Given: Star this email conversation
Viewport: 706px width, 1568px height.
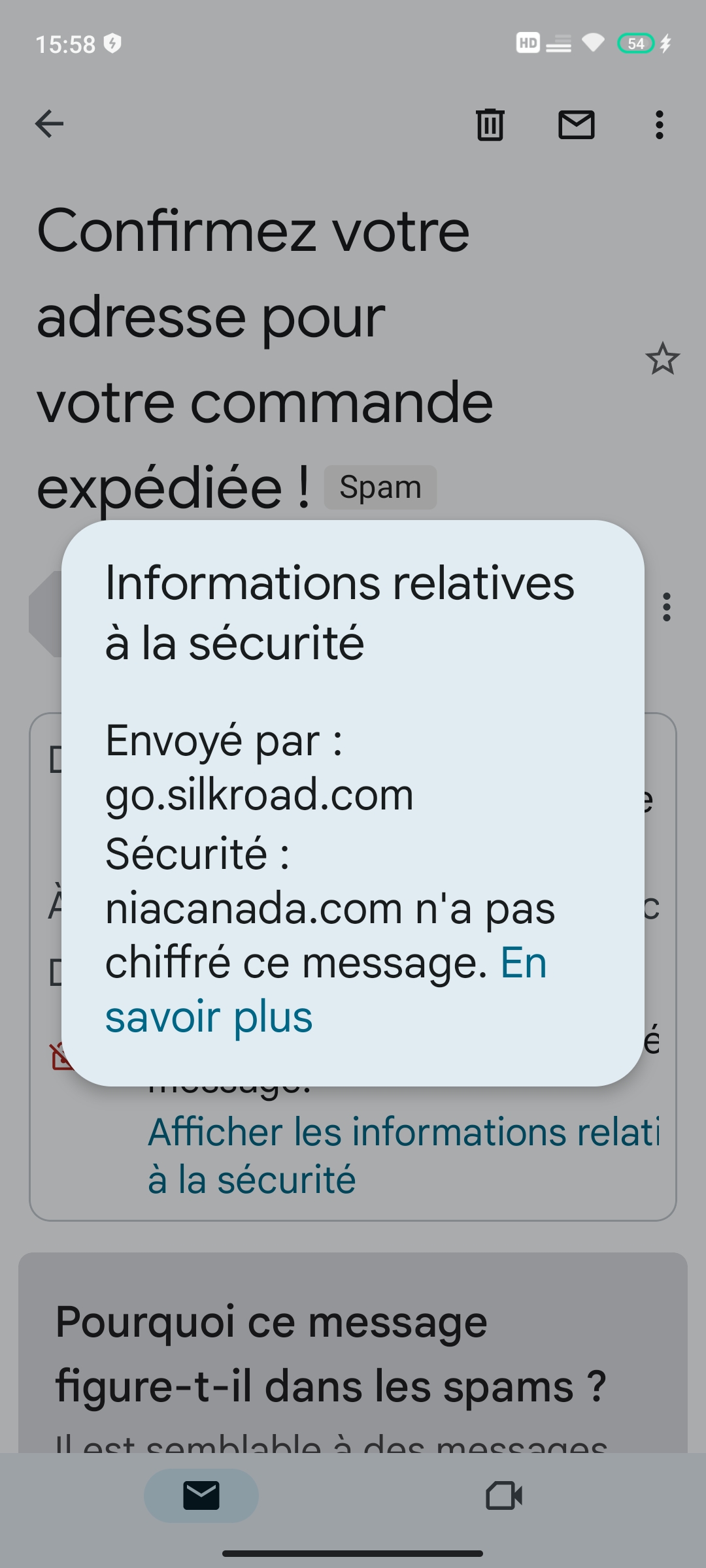Looking at the screenshot, I should [x=662, y=358].
